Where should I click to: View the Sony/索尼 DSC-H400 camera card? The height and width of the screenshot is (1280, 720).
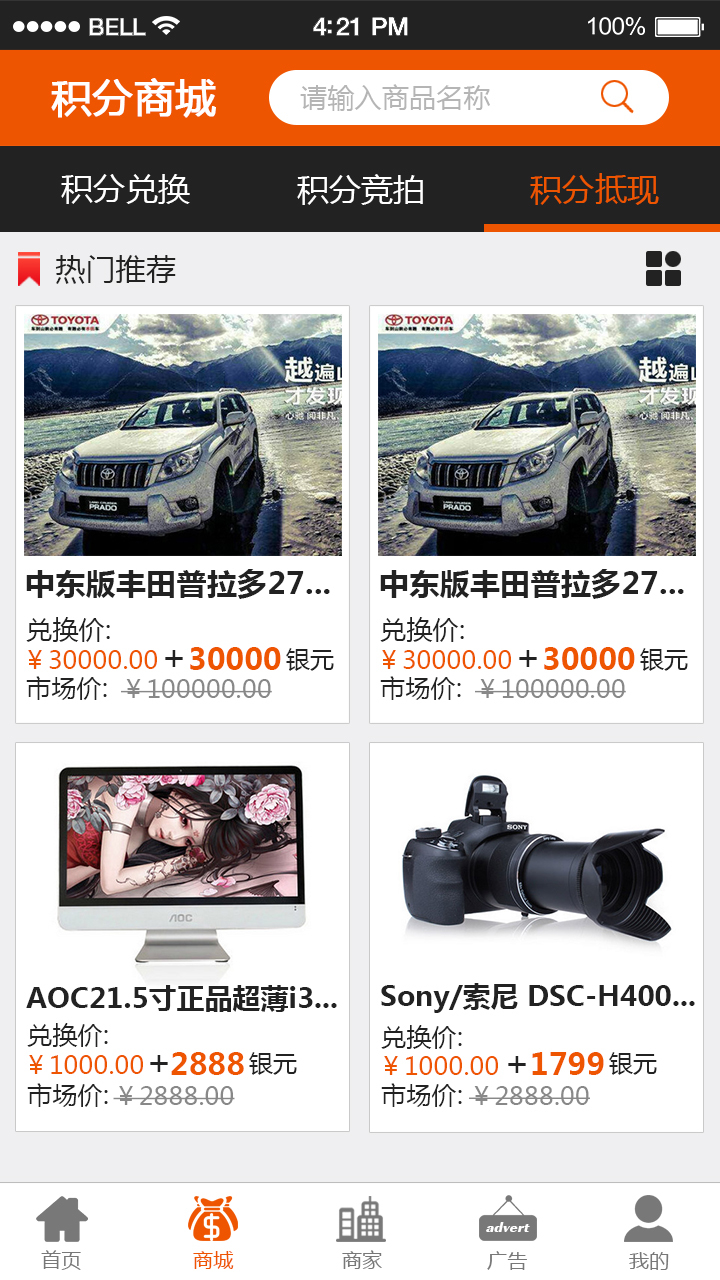536,936
